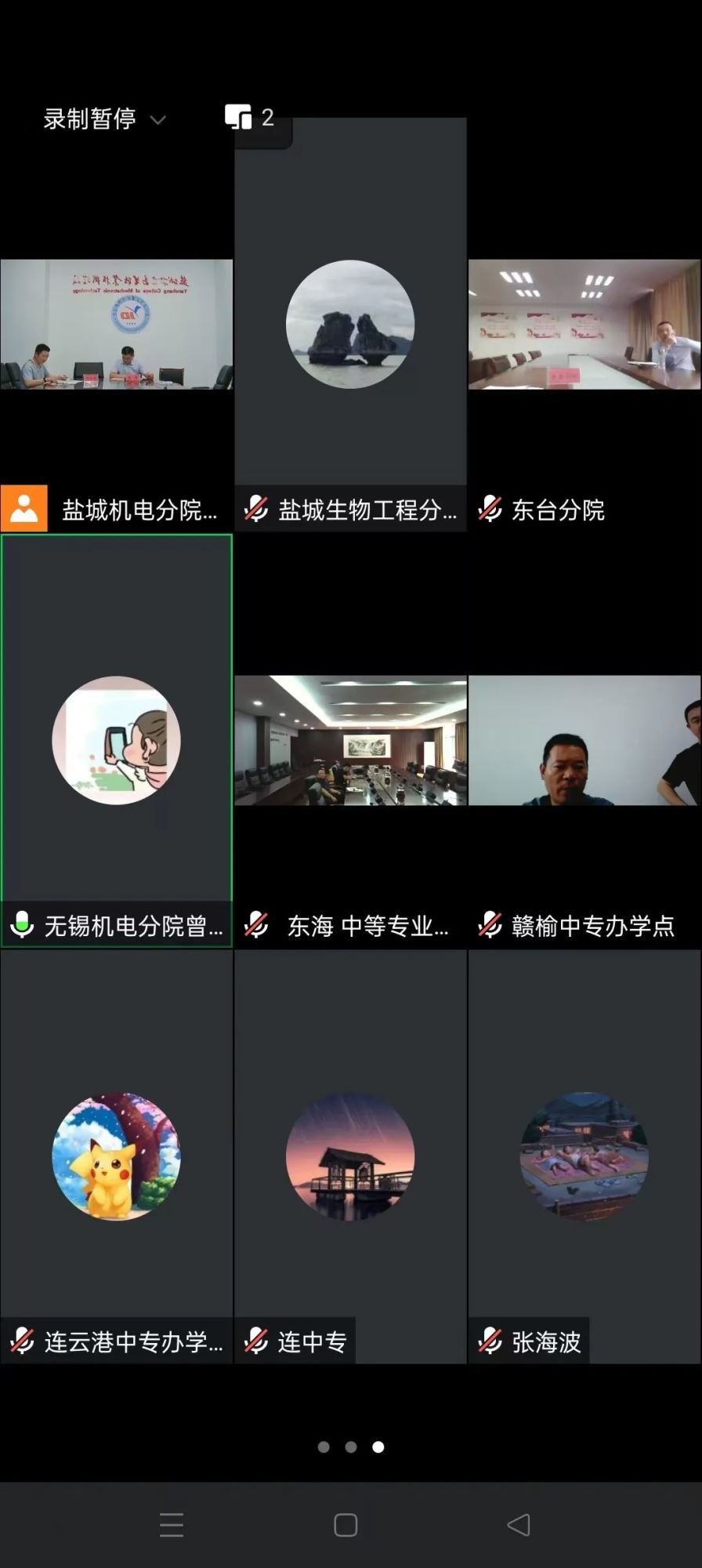Go back with the system back button
The image size is (702, 1568).
(519, 1525)
